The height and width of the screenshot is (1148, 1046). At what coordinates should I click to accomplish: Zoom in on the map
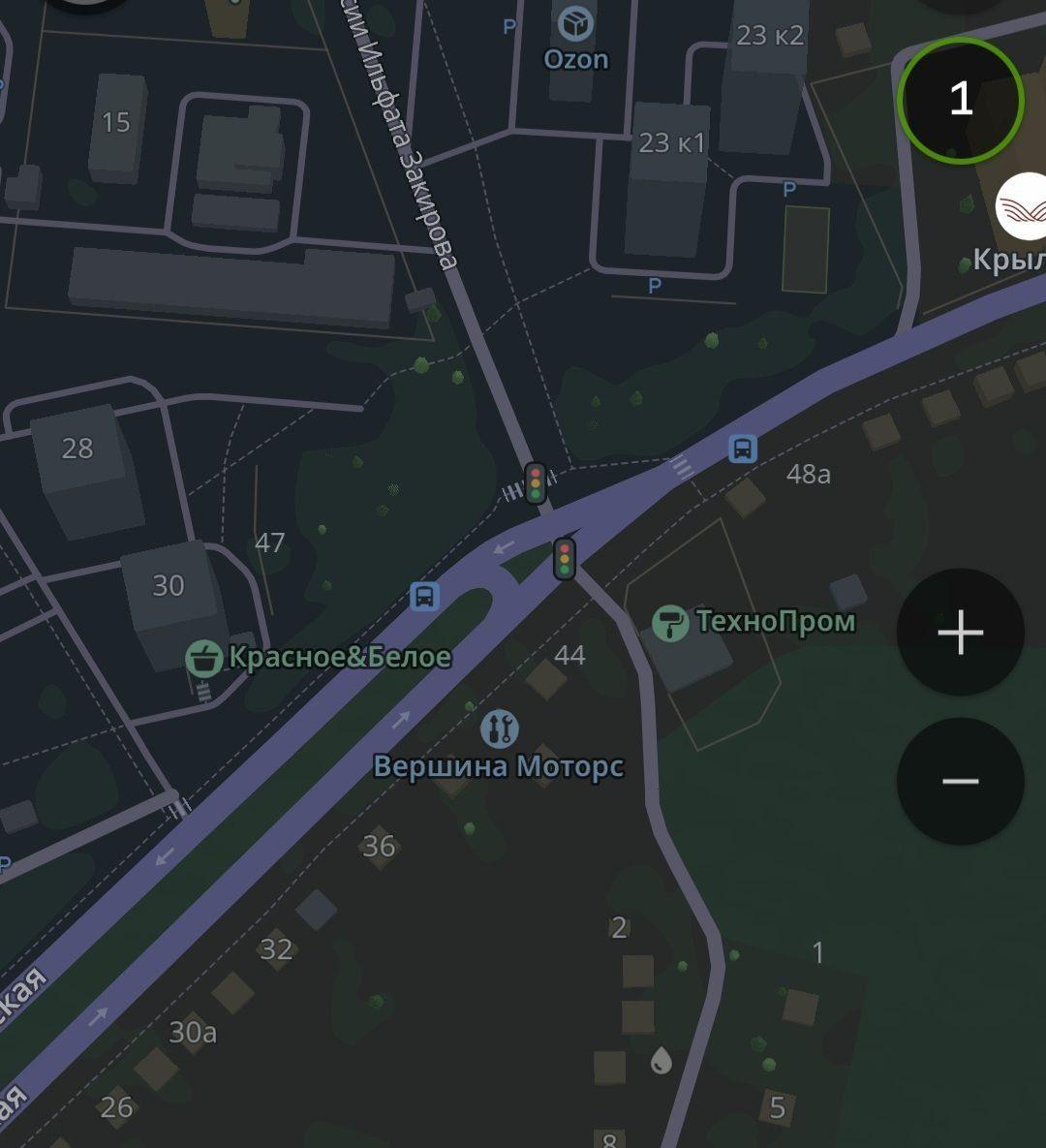coord(960,633)
